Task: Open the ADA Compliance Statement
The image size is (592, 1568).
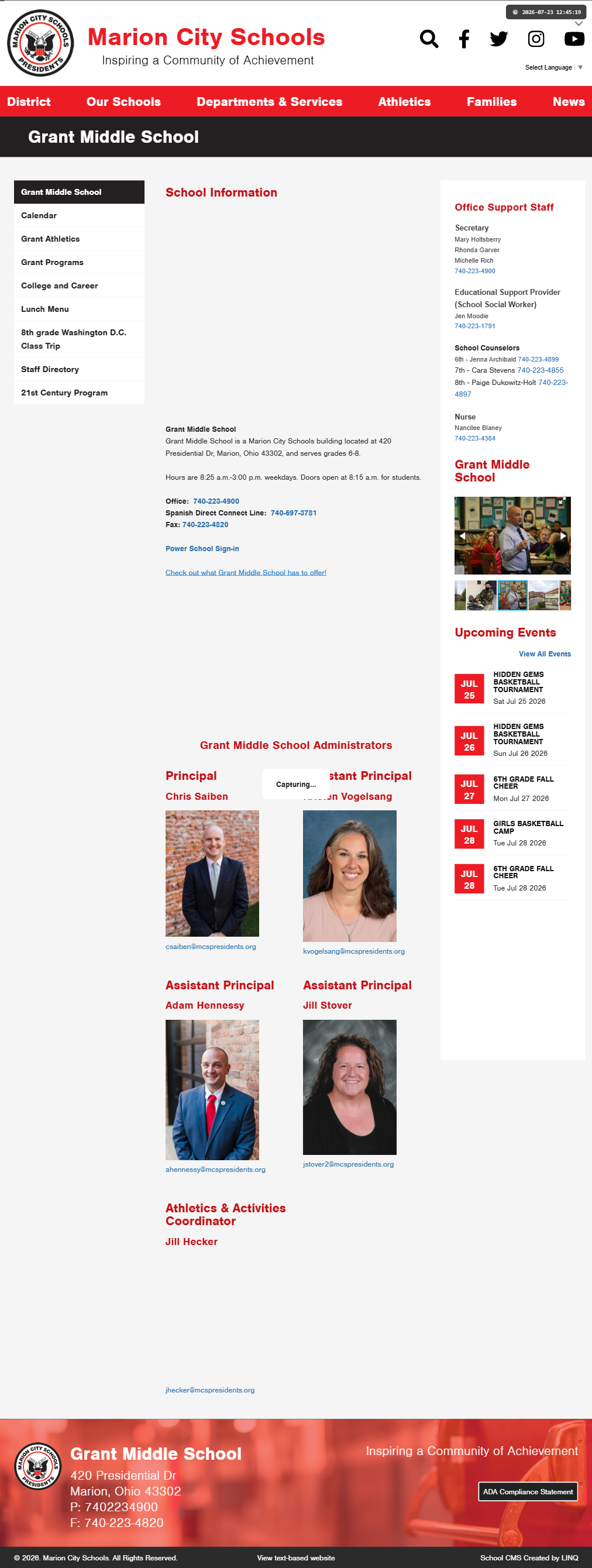Action: point(528,1491)
